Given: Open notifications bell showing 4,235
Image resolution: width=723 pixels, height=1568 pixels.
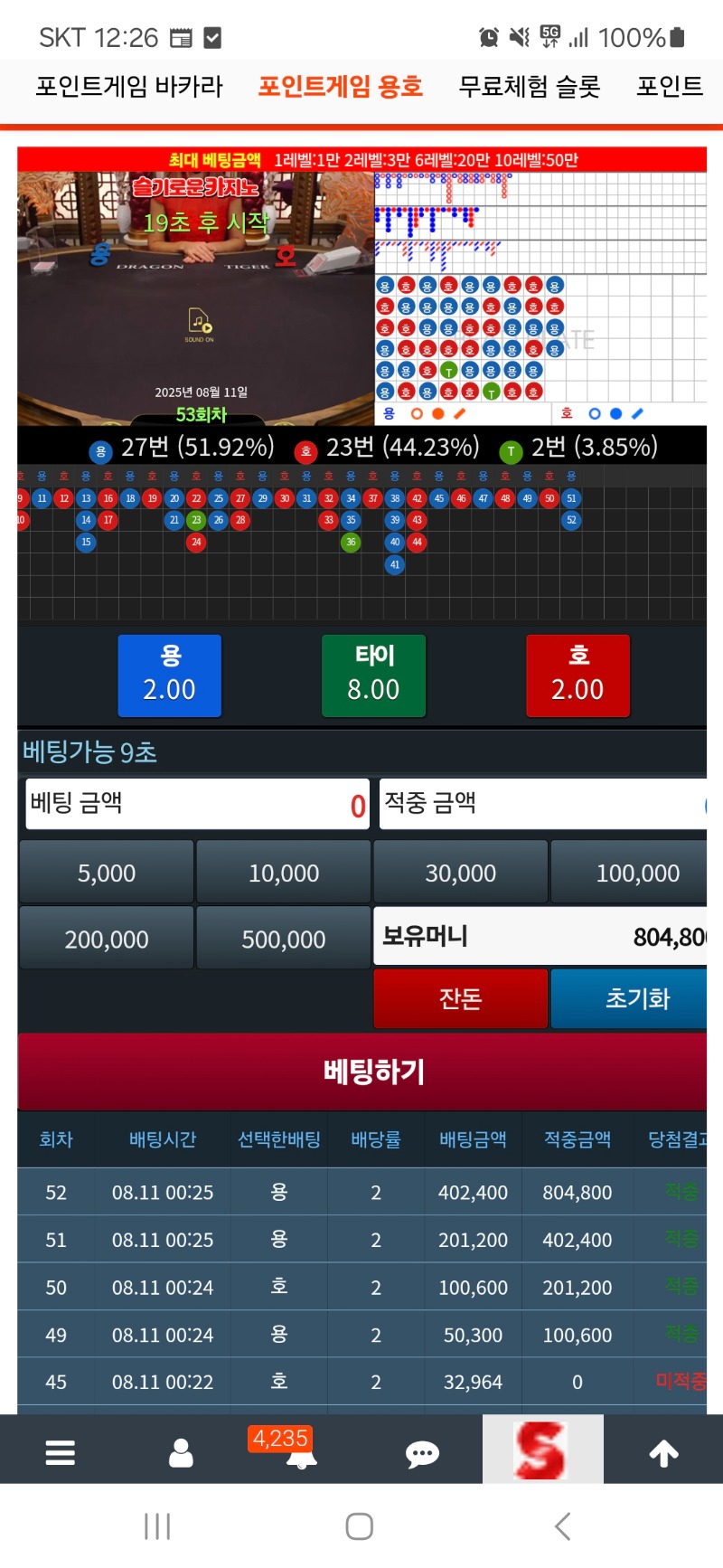Looking at the screenshot, I should click(x=300, y=1452).
